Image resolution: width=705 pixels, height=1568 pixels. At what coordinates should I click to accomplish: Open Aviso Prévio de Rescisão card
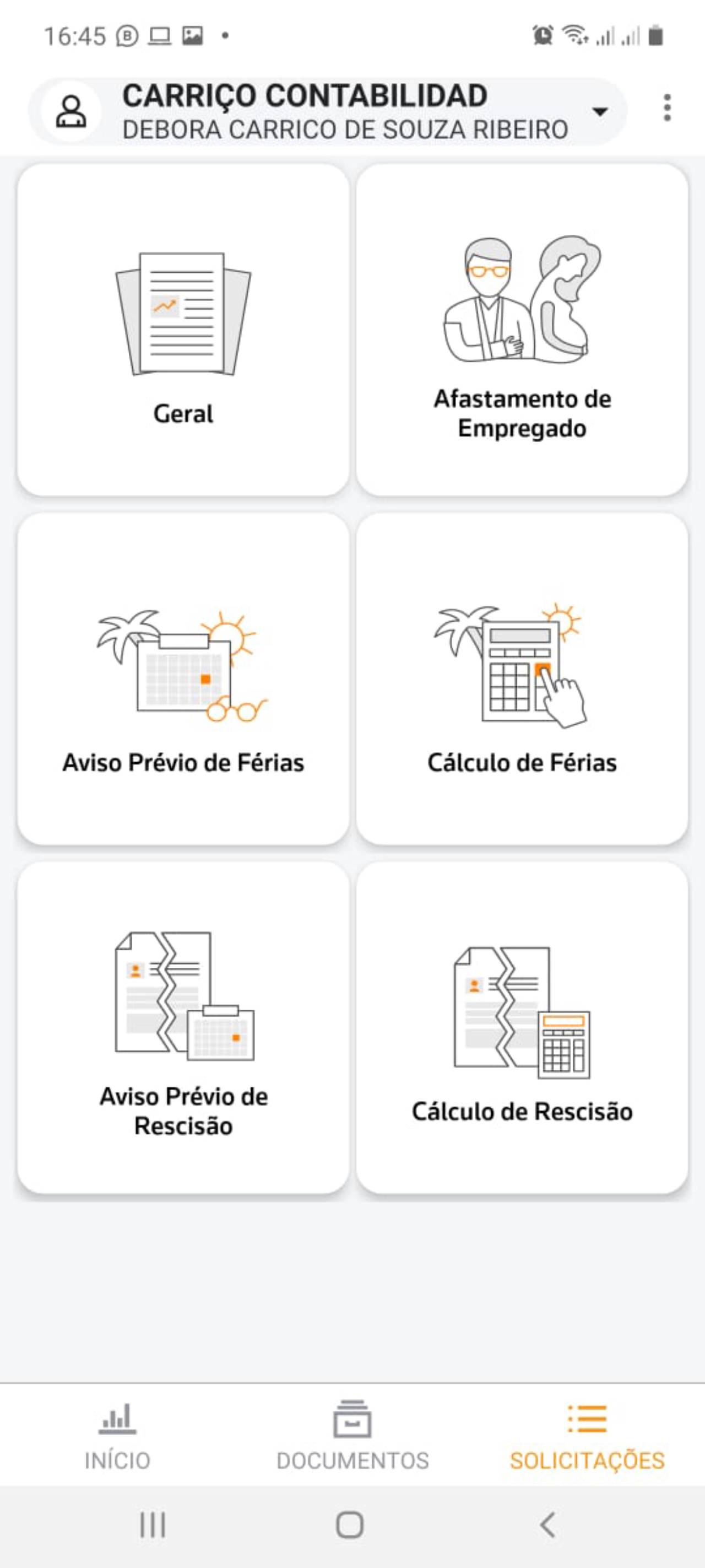(183, 1027)
